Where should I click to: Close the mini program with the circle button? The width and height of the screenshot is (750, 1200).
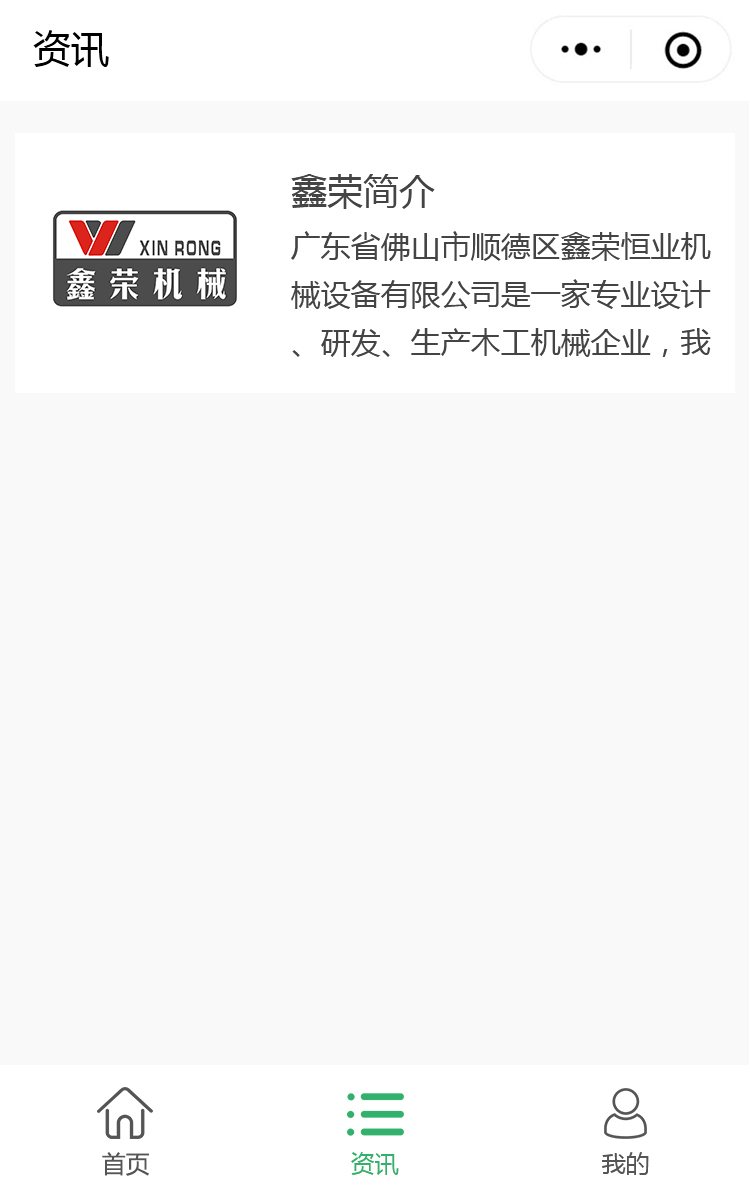pos(683,49)
